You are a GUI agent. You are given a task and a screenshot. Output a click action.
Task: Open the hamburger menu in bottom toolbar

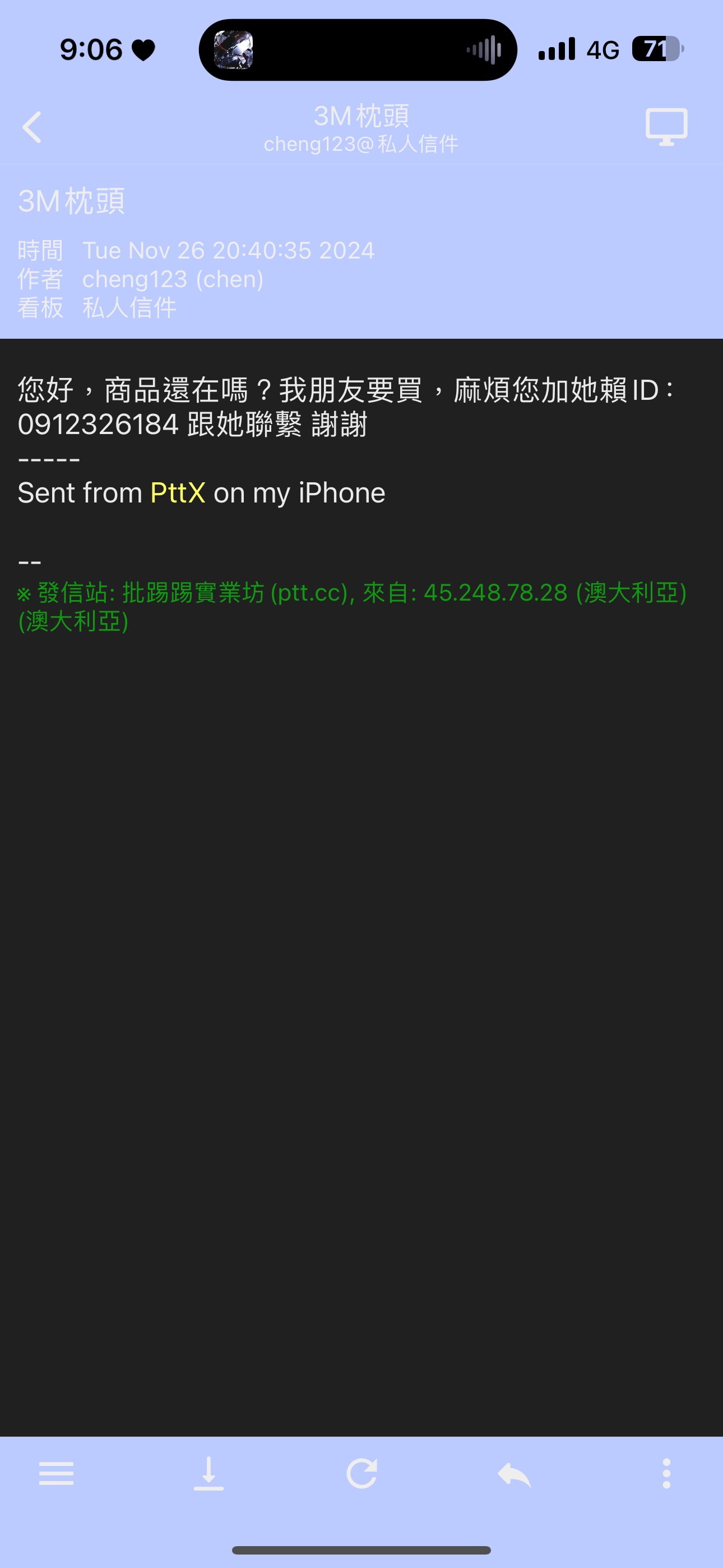point(56,1474)
